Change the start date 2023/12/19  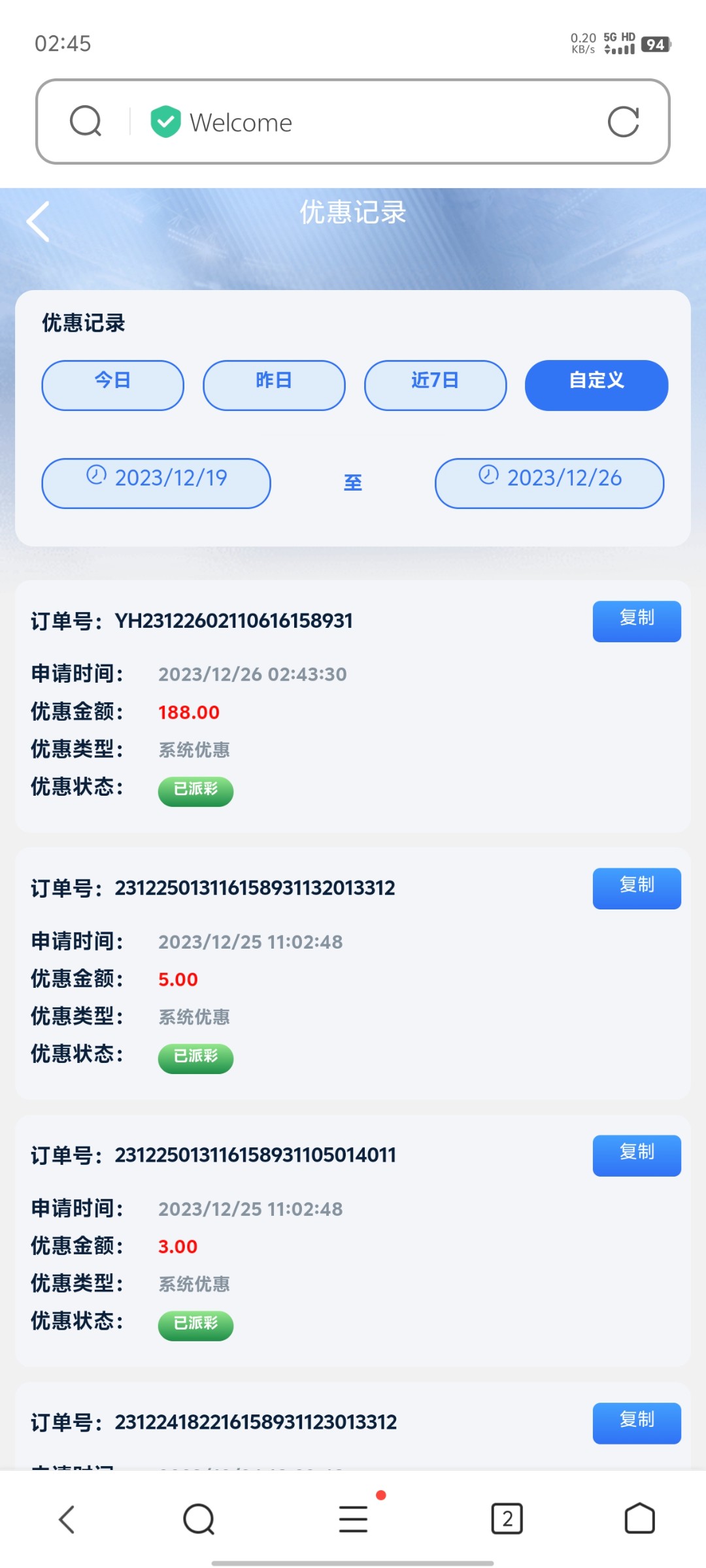tap(156, 483)
